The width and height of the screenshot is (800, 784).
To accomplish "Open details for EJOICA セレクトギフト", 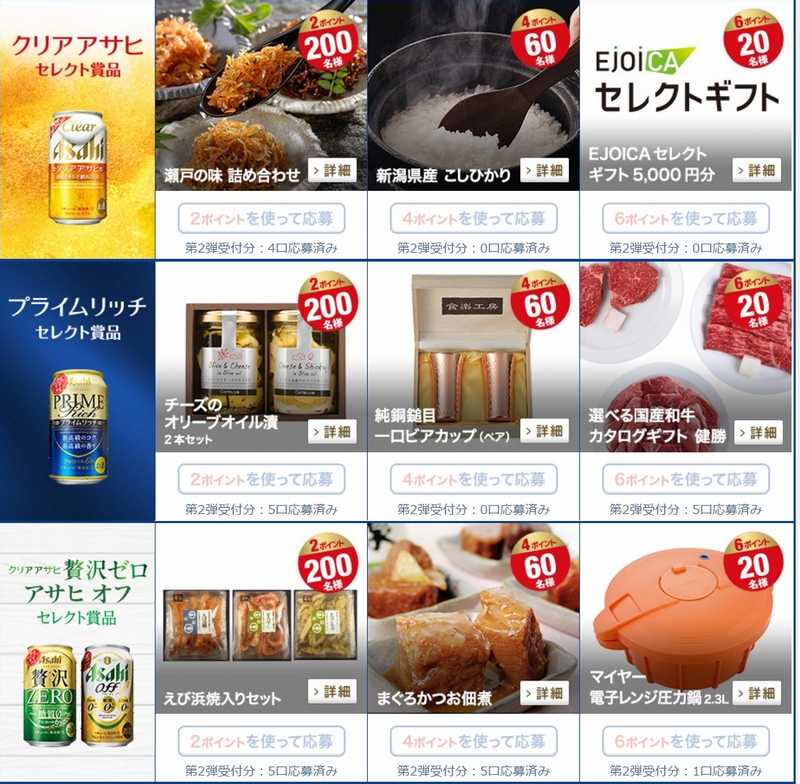I will point(757,171).
